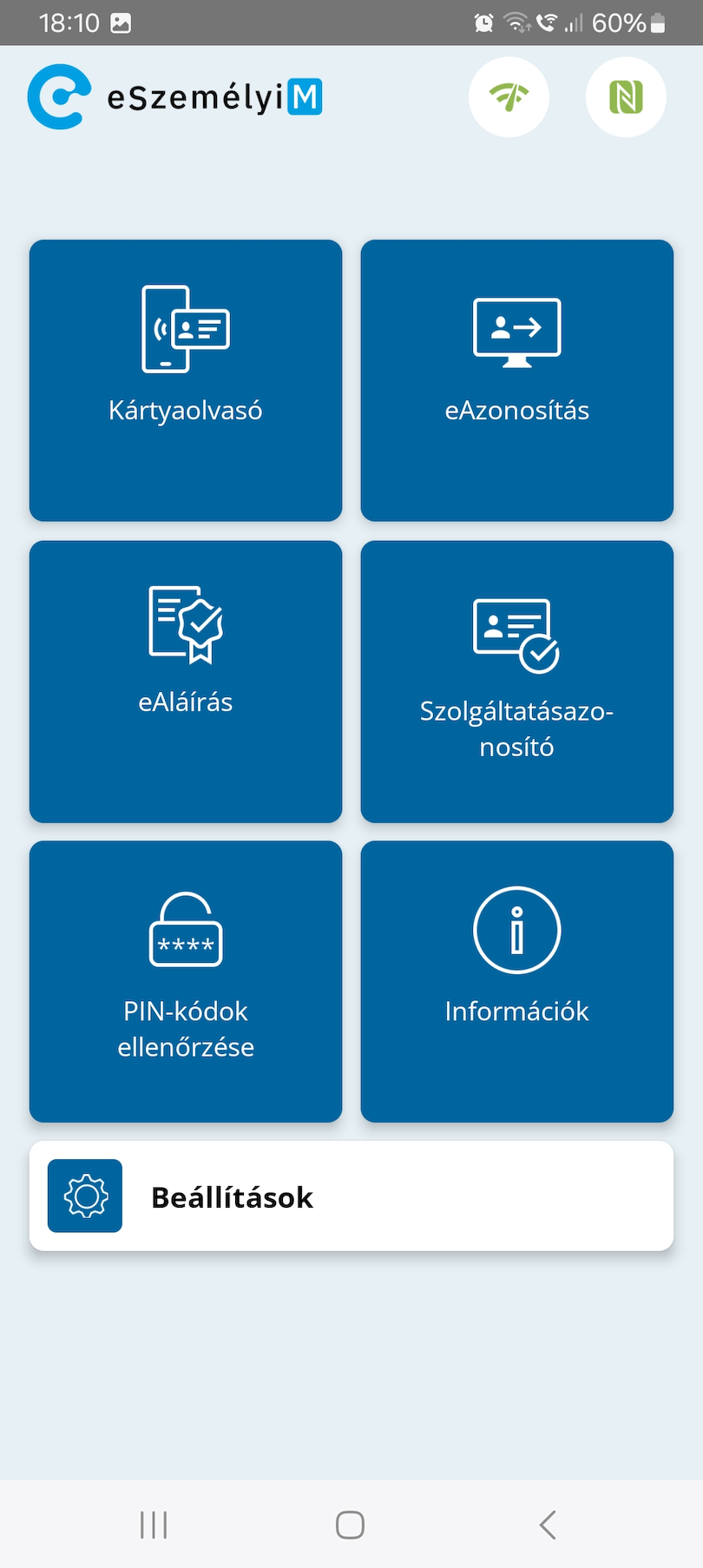This screenshot has width=703, height=1568.
Task: Open Beállítások settings row
Action: [x=351, y=1196]
